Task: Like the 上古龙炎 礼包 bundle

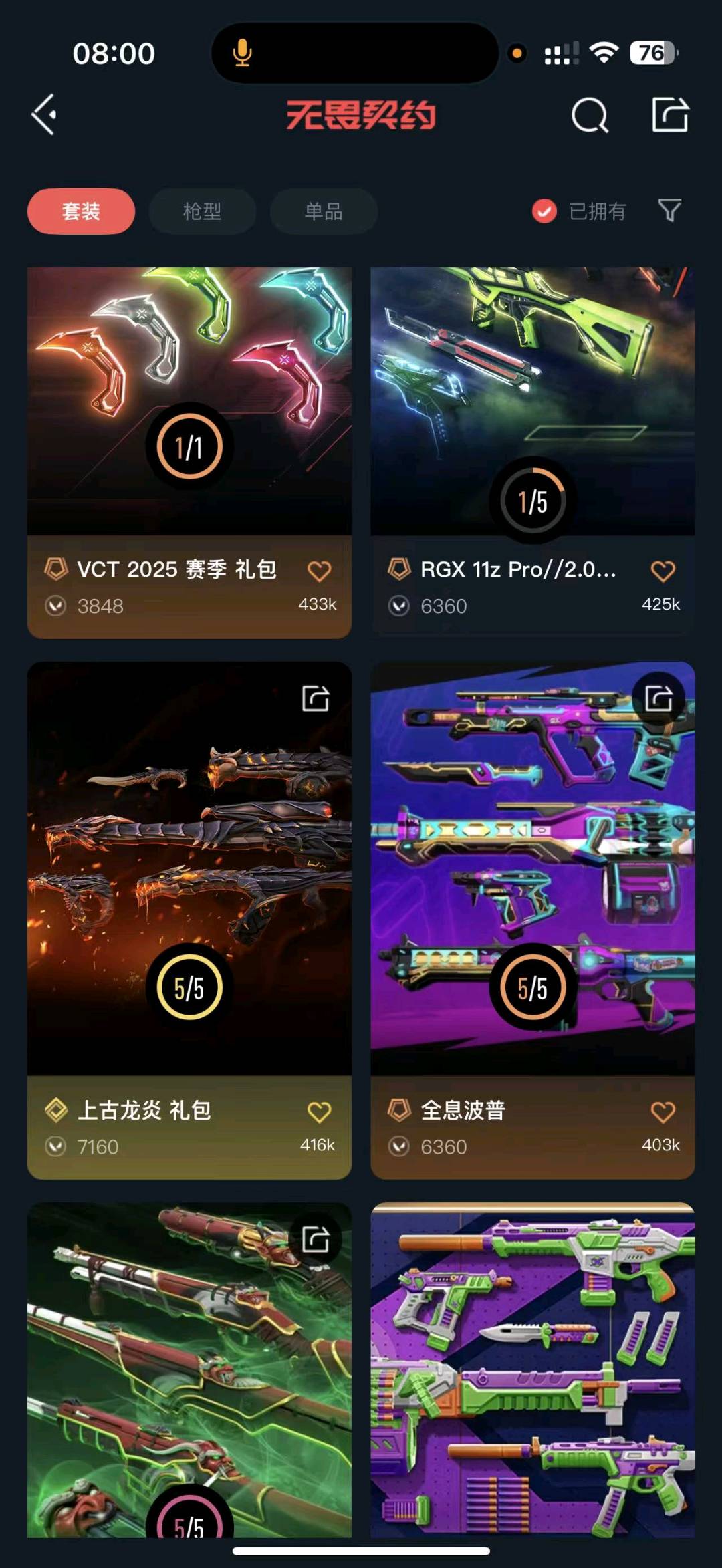Action: (x=319, y=1112)
